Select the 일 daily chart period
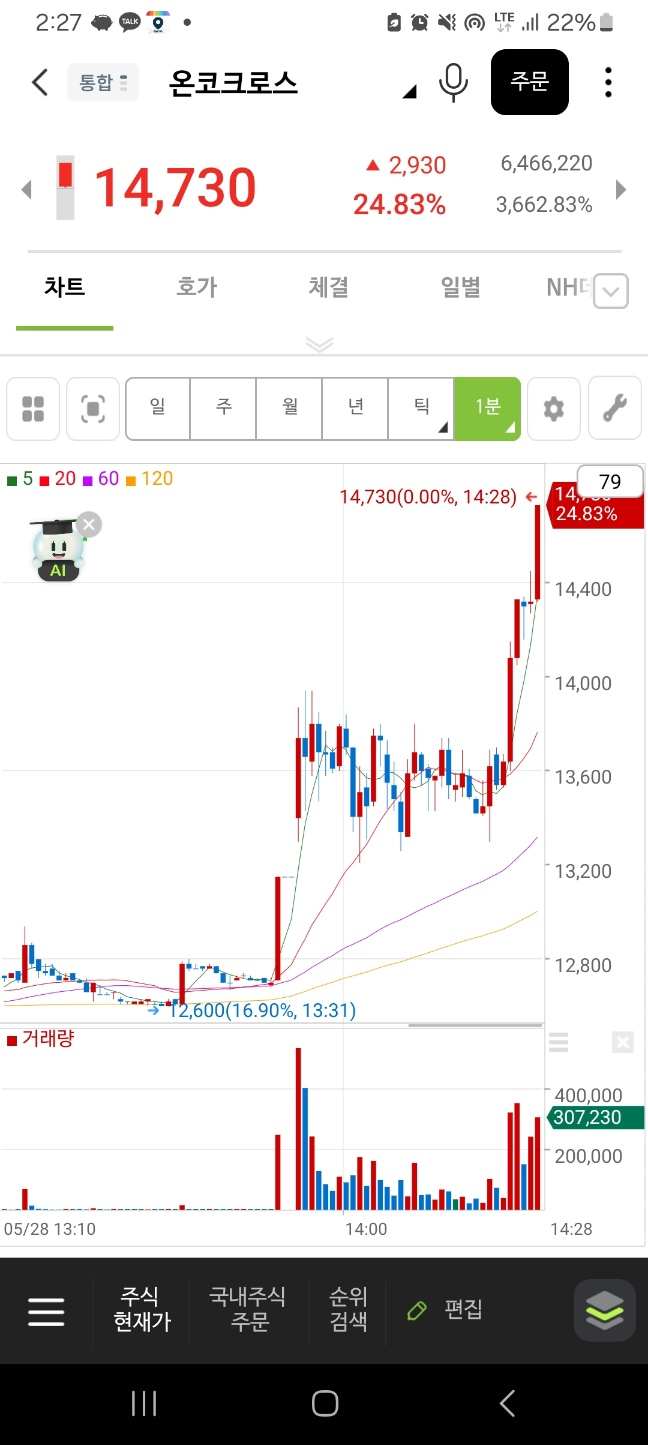Image resolution: width=648 pixels, height=1445 pixels. coord(158,408)
